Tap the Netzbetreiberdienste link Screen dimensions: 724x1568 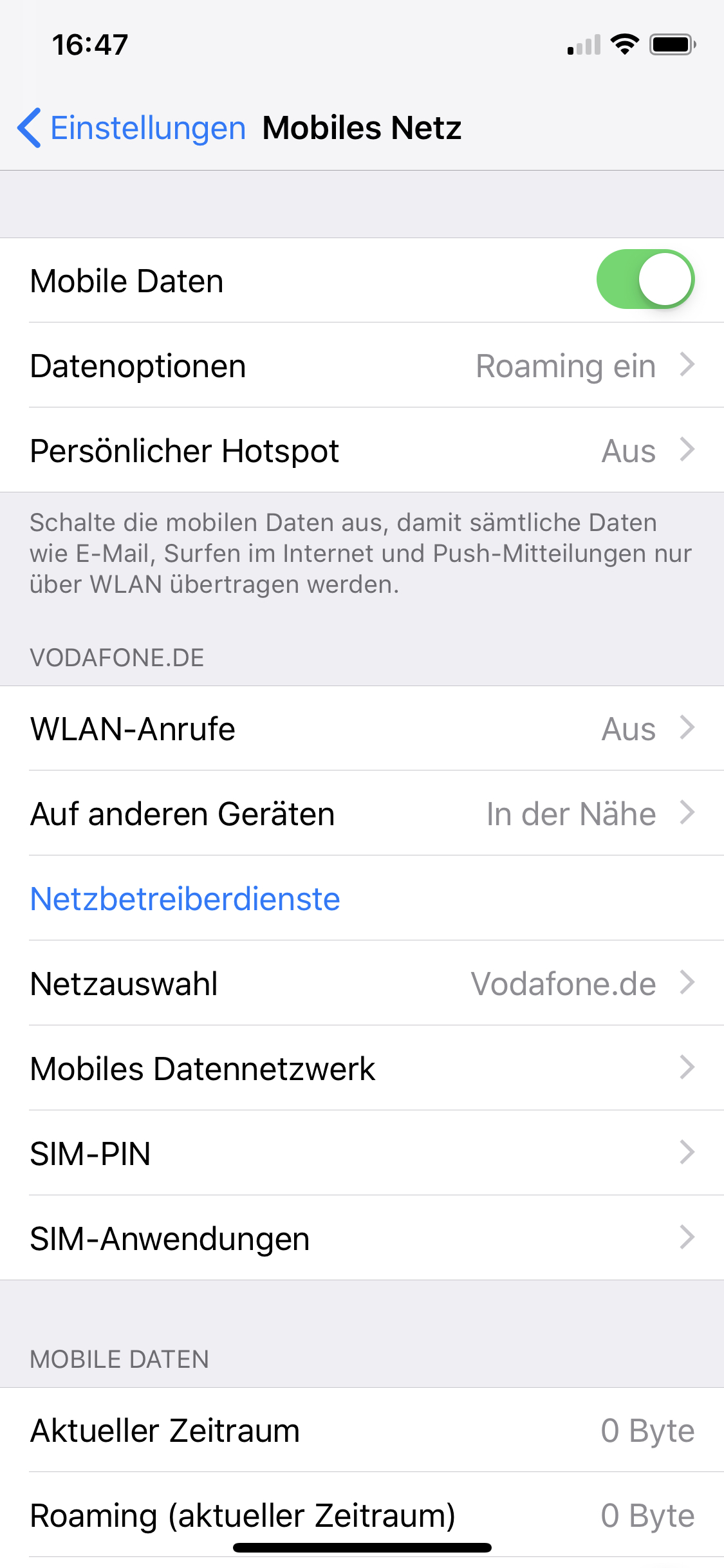point(185,899)
